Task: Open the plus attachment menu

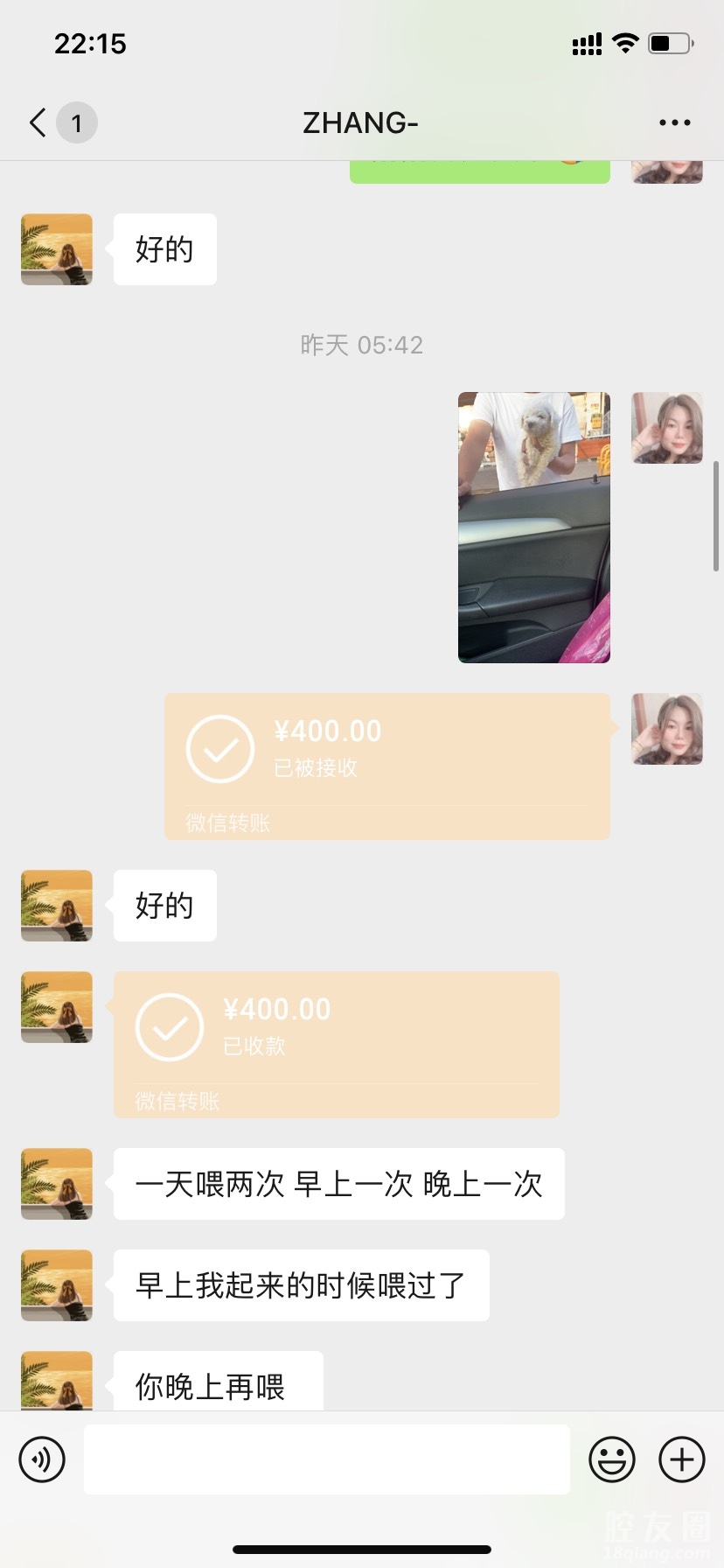Action: click(681, 1459)
